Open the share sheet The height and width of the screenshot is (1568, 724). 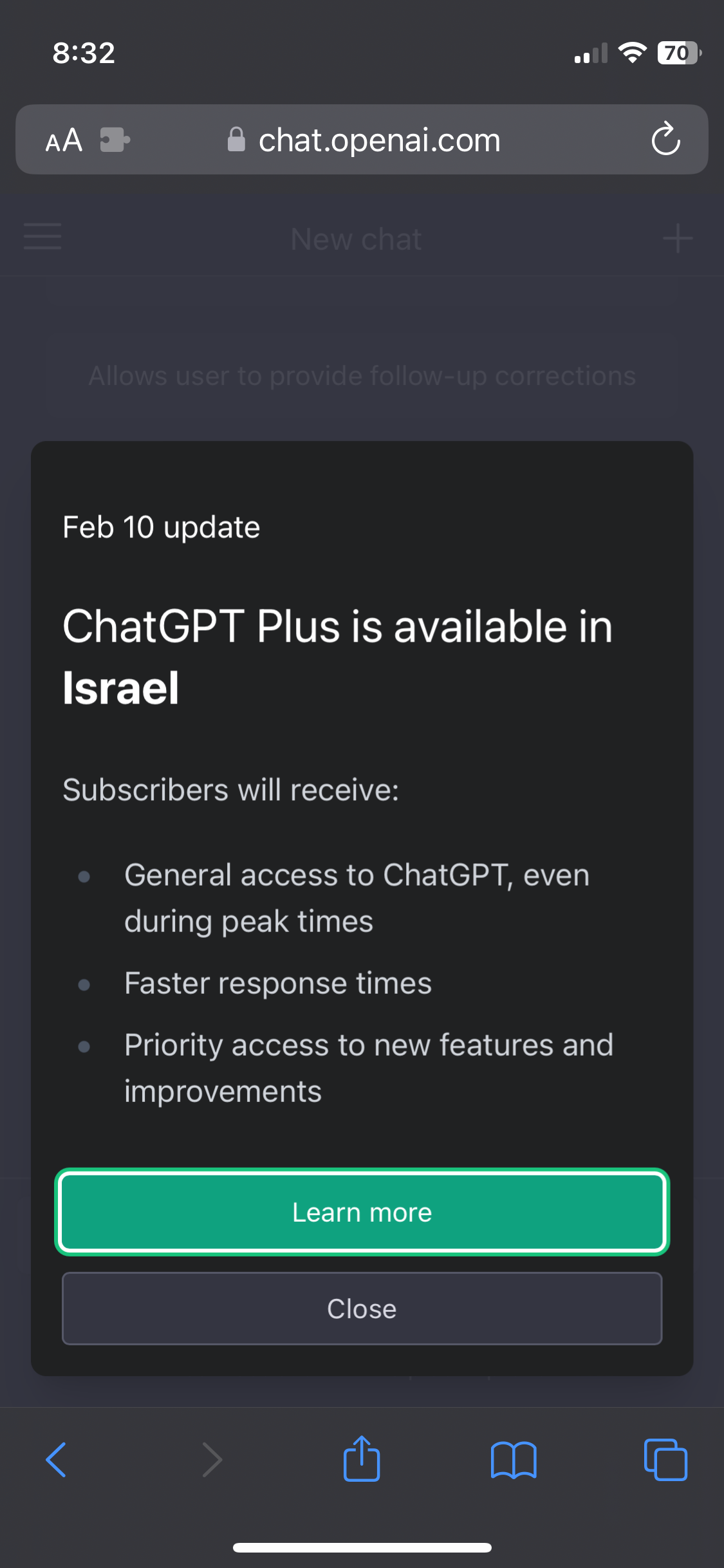click(x=362, y=1459)
